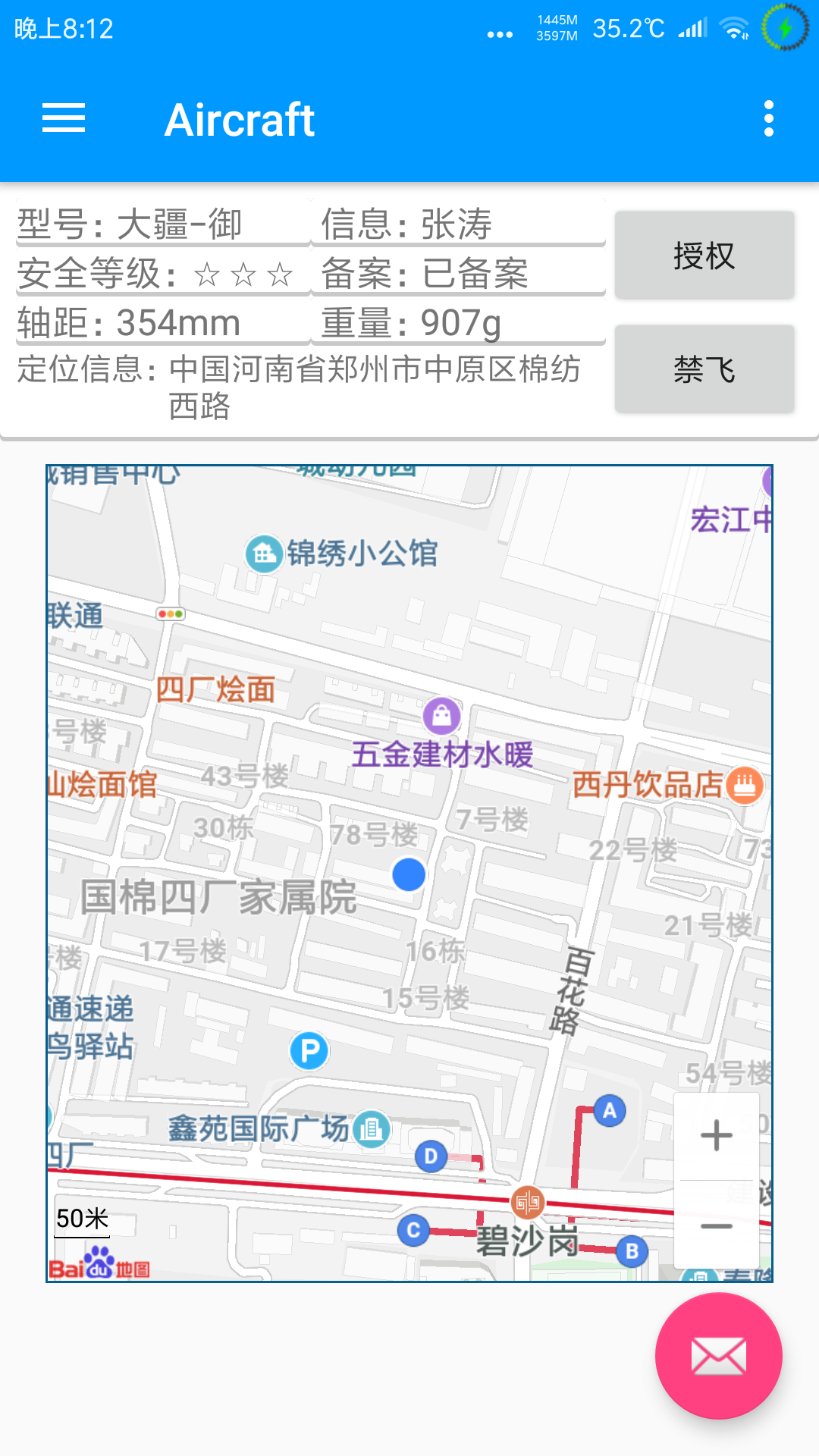Viewport: 819px width, 1456px height.
Task: Tap the 禁飞 no-fly button
Action: (x=704, y=369)
